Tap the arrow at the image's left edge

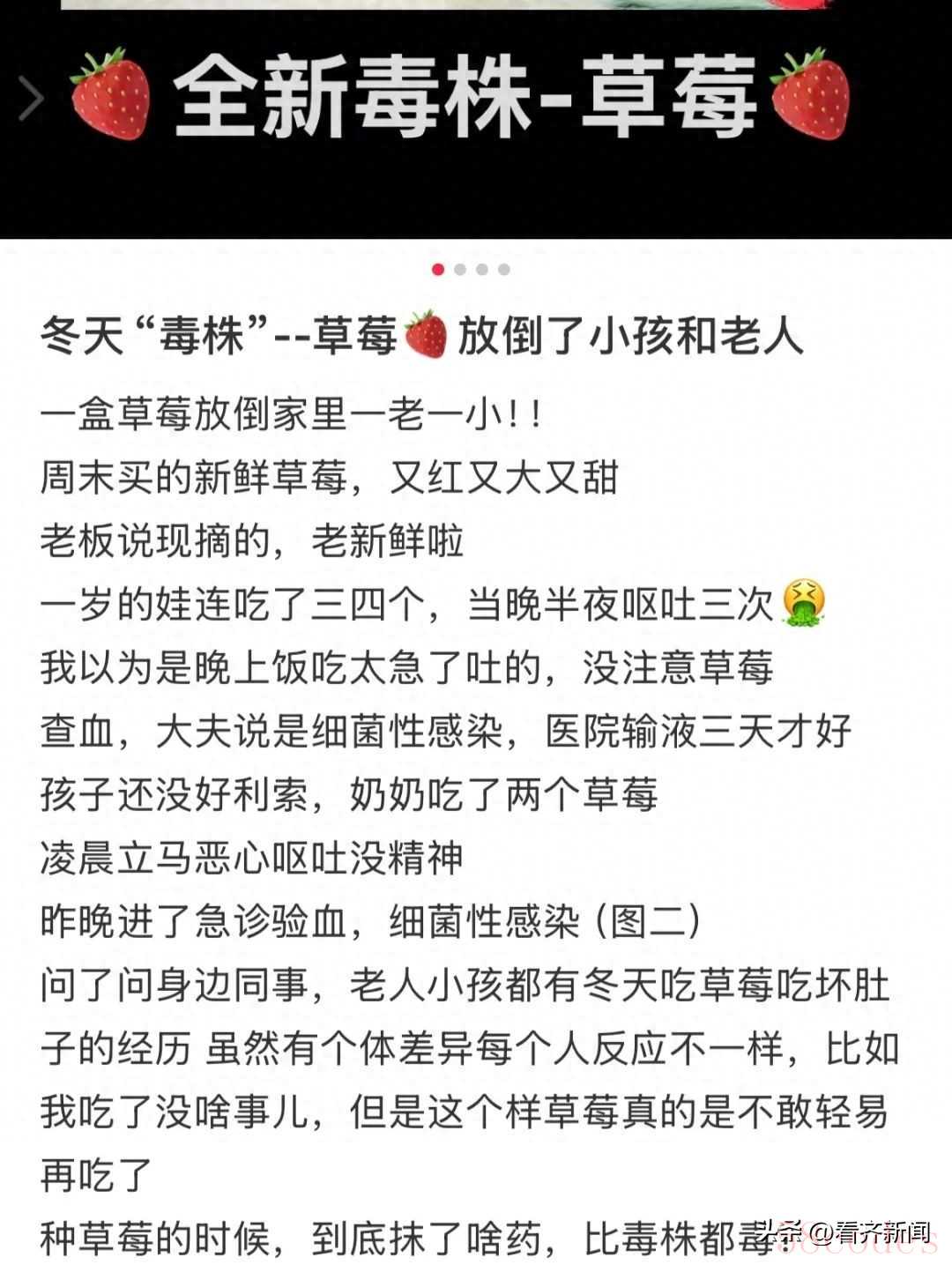(x=31, y=98)
